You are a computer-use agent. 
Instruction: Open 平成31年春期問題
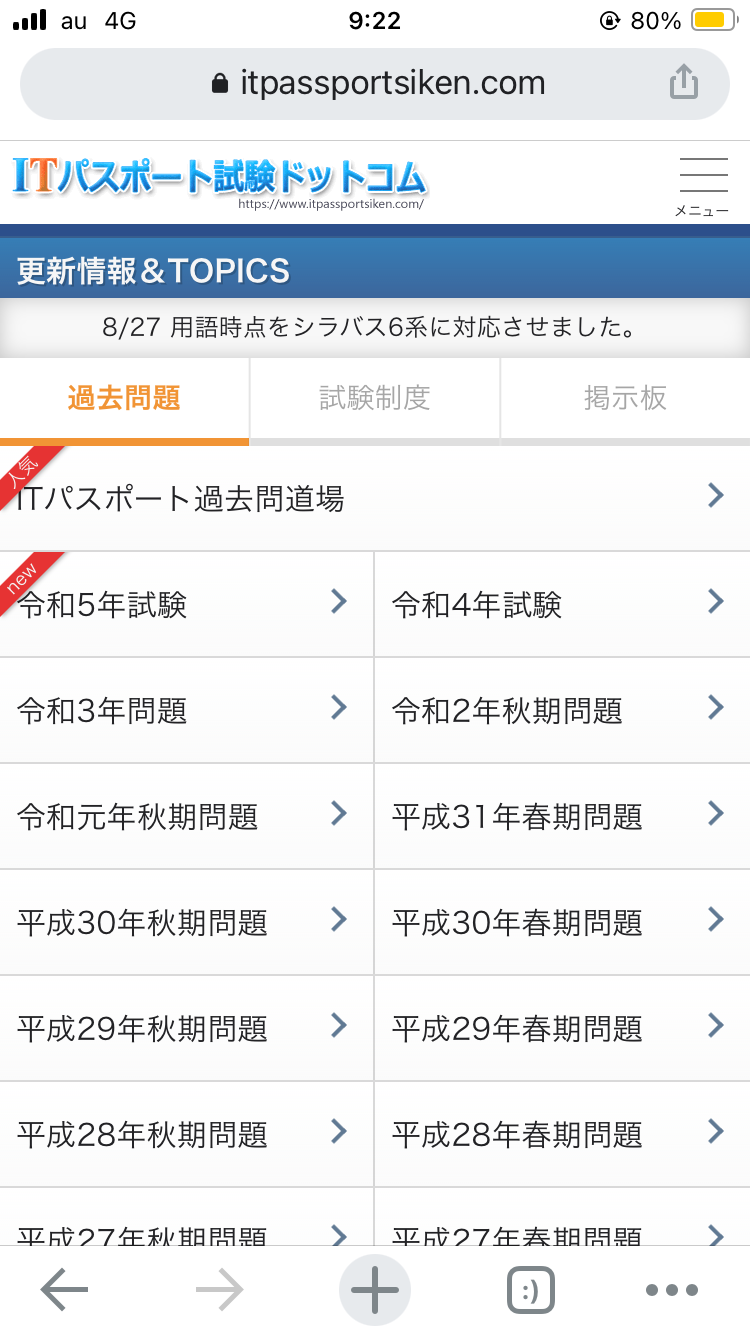click(x=562, y=817)
